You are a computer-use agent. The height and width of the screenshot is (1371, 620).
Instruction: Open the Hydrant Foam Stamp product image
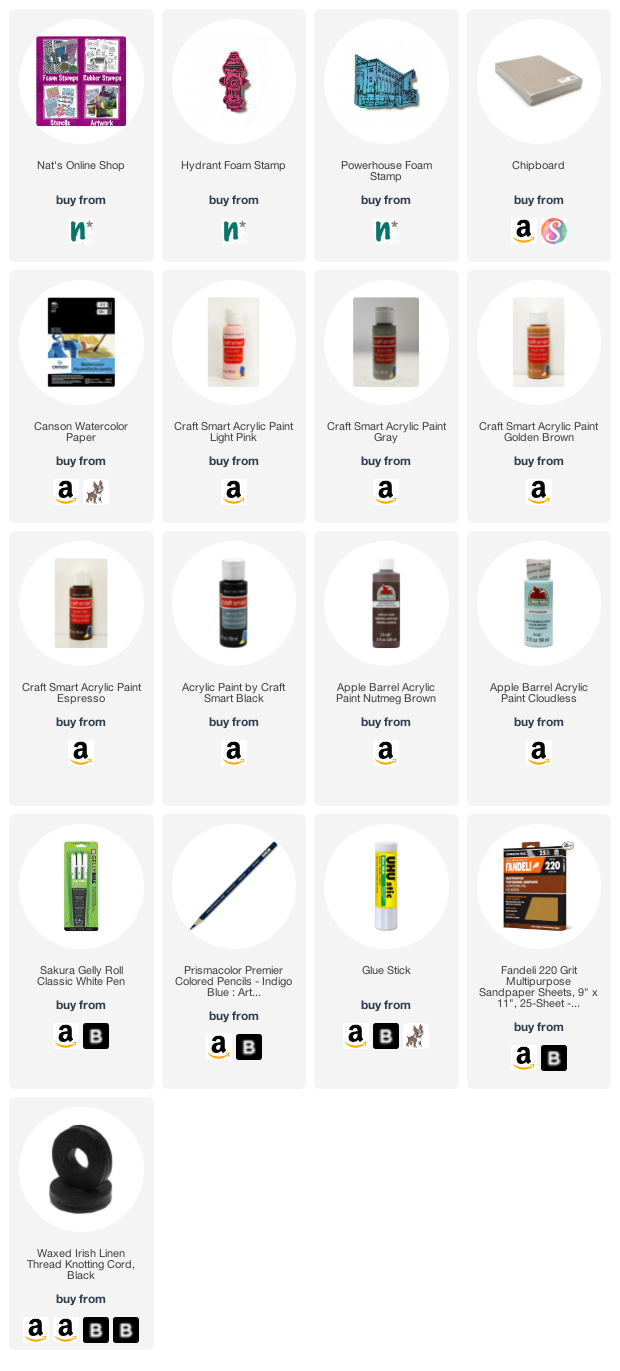click(x=234, y=81)
